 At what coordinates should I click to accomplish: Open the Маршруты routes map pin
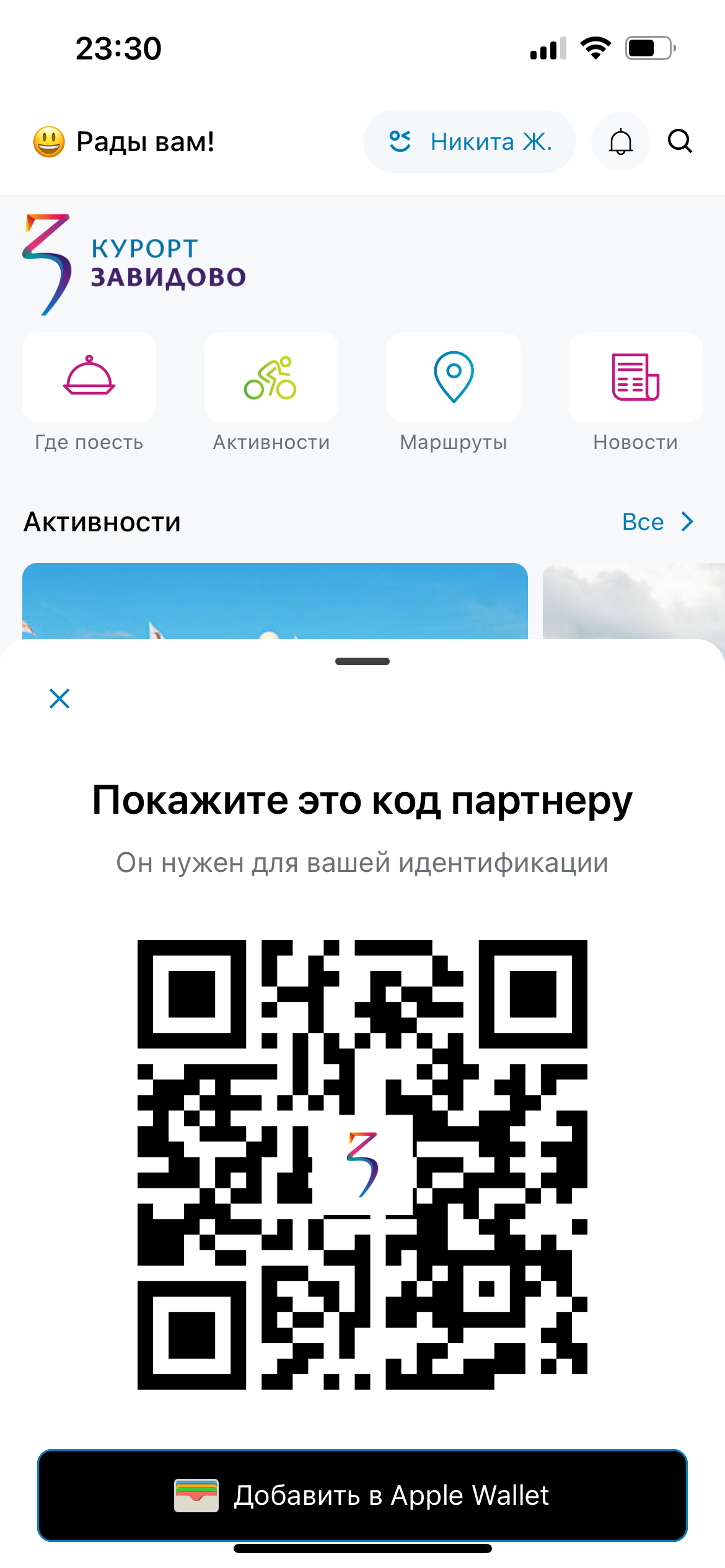point(453,377)
